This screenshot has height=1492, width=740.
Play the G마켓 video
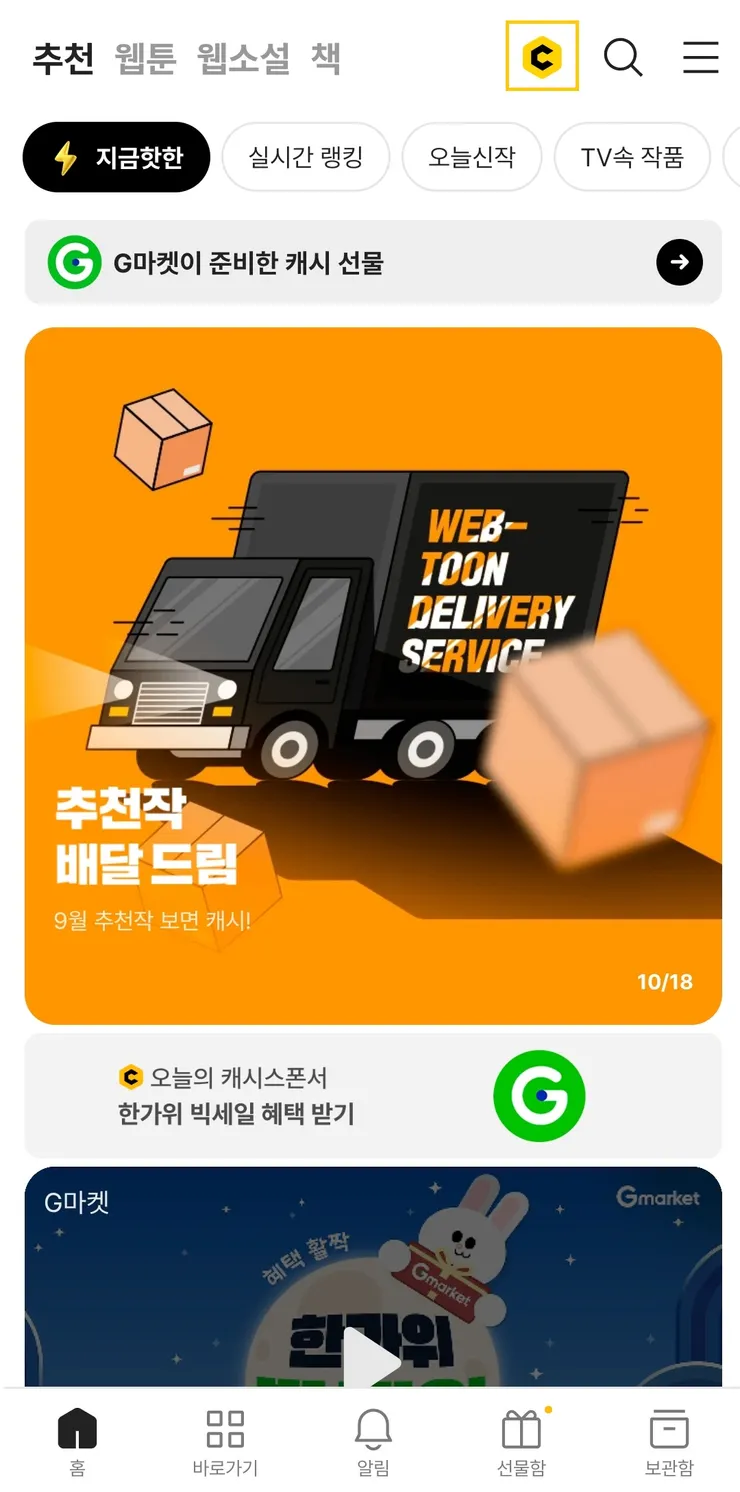pos(373,1358)
